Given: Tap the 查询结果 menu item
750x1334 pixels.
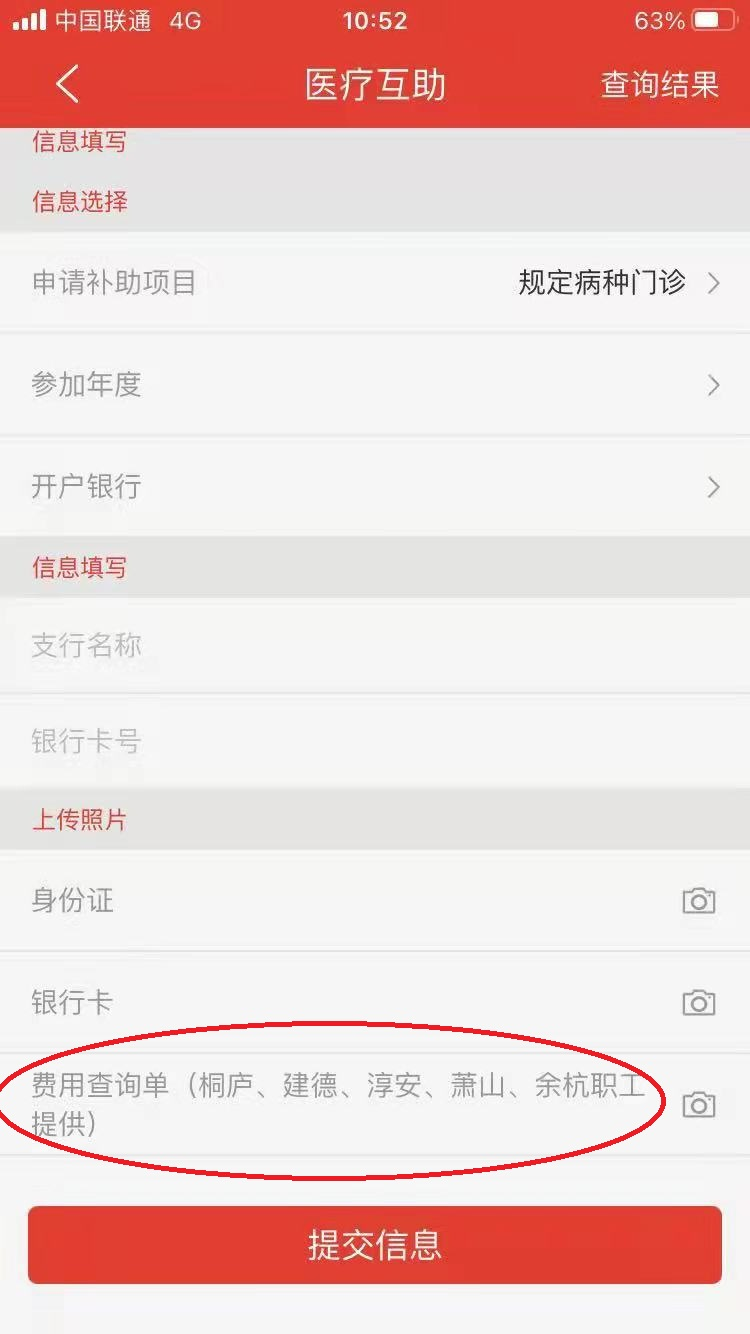Looking at the screenshot, I should tap(658, 85).
